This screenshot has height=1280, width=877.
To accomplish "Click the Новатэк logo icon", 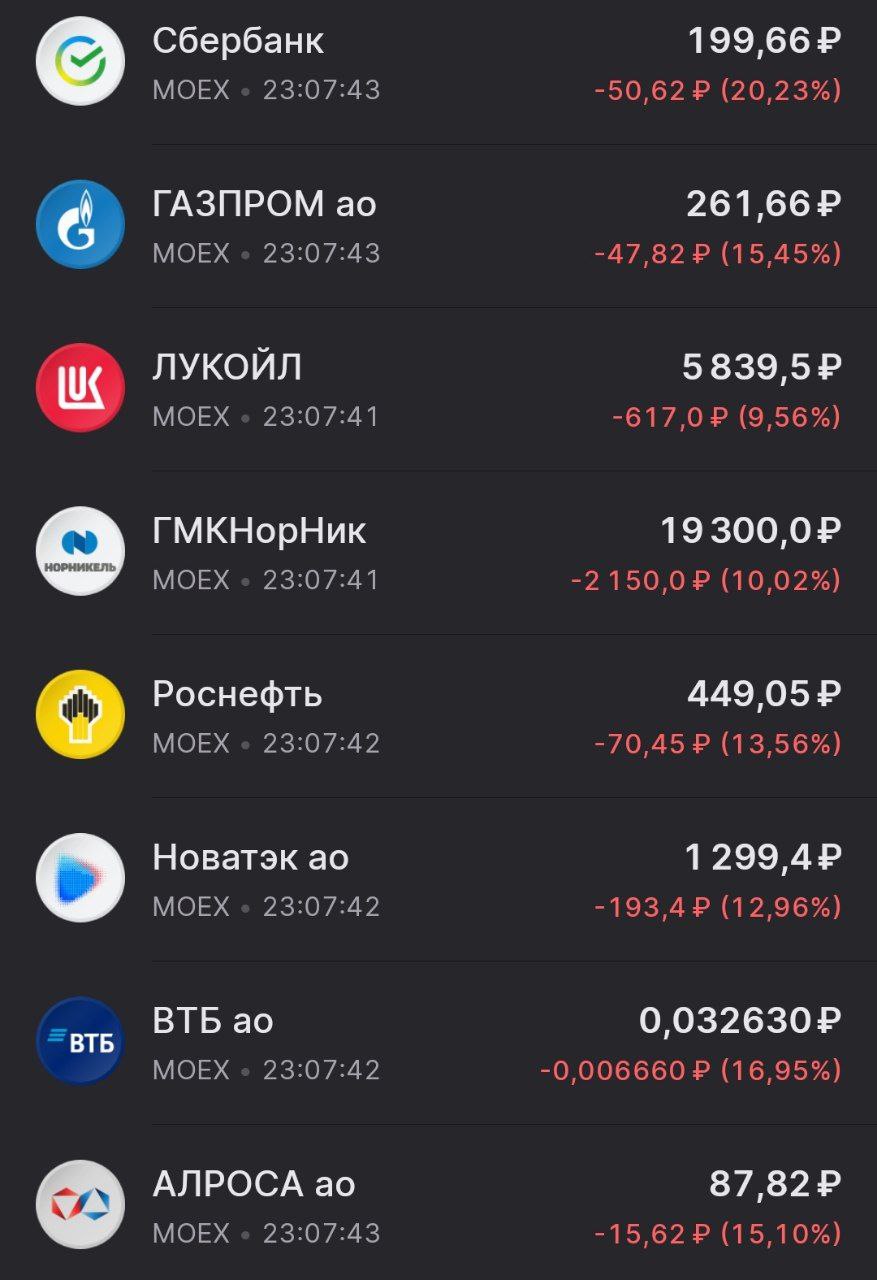I will point(80,877).
